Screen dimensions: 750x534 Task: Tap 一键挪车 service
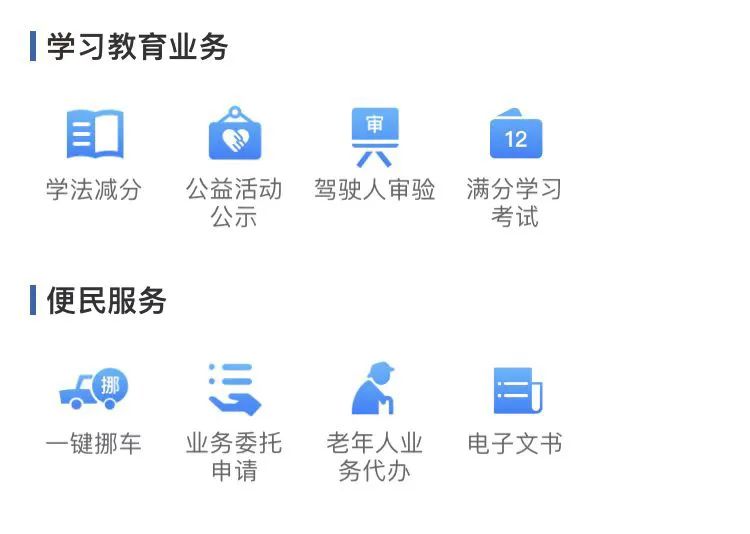pos(94,411)
